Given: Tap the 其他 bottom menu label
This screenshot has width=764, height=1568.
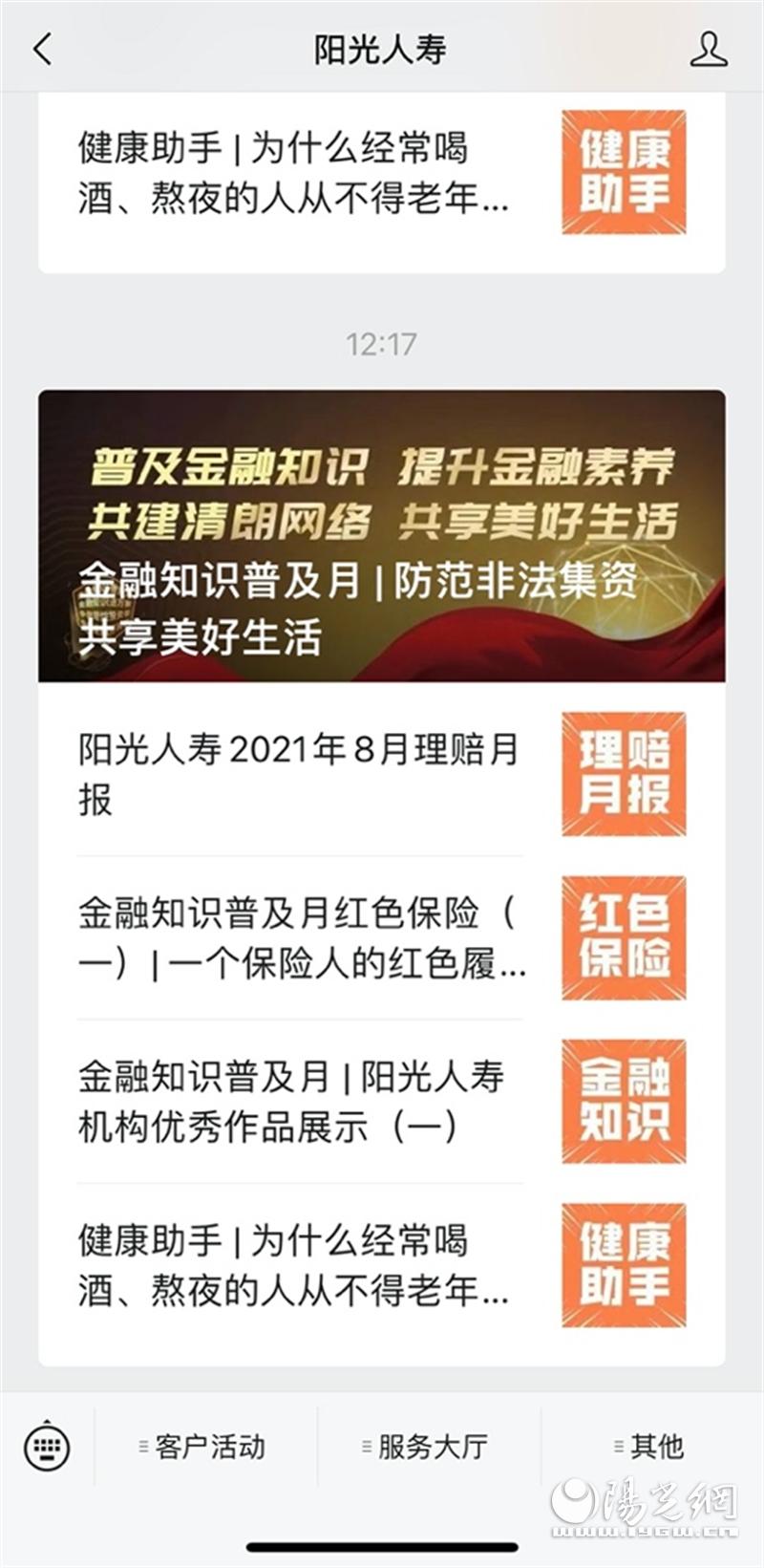Looking at the screenshot, I should point(654,1447).
